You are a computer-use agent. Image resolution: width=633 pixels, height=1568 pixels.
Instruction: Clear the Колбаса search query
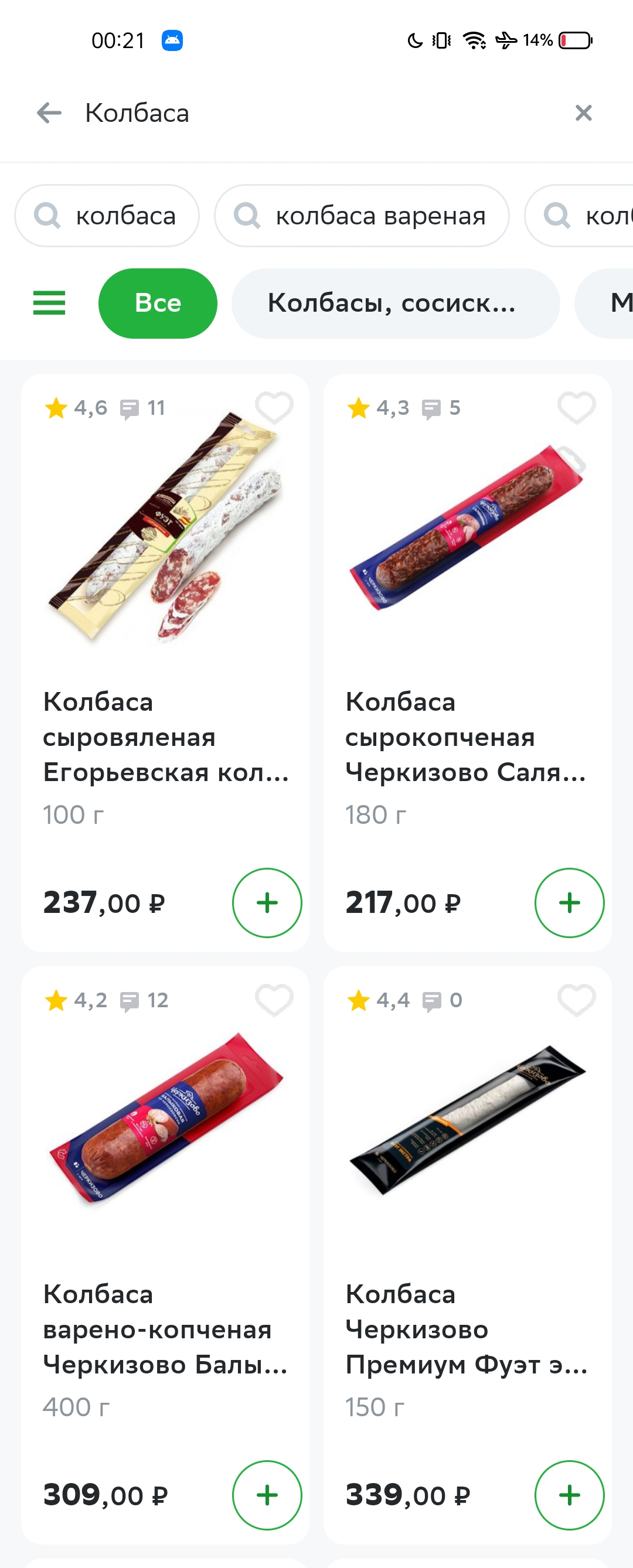(583, 113)
